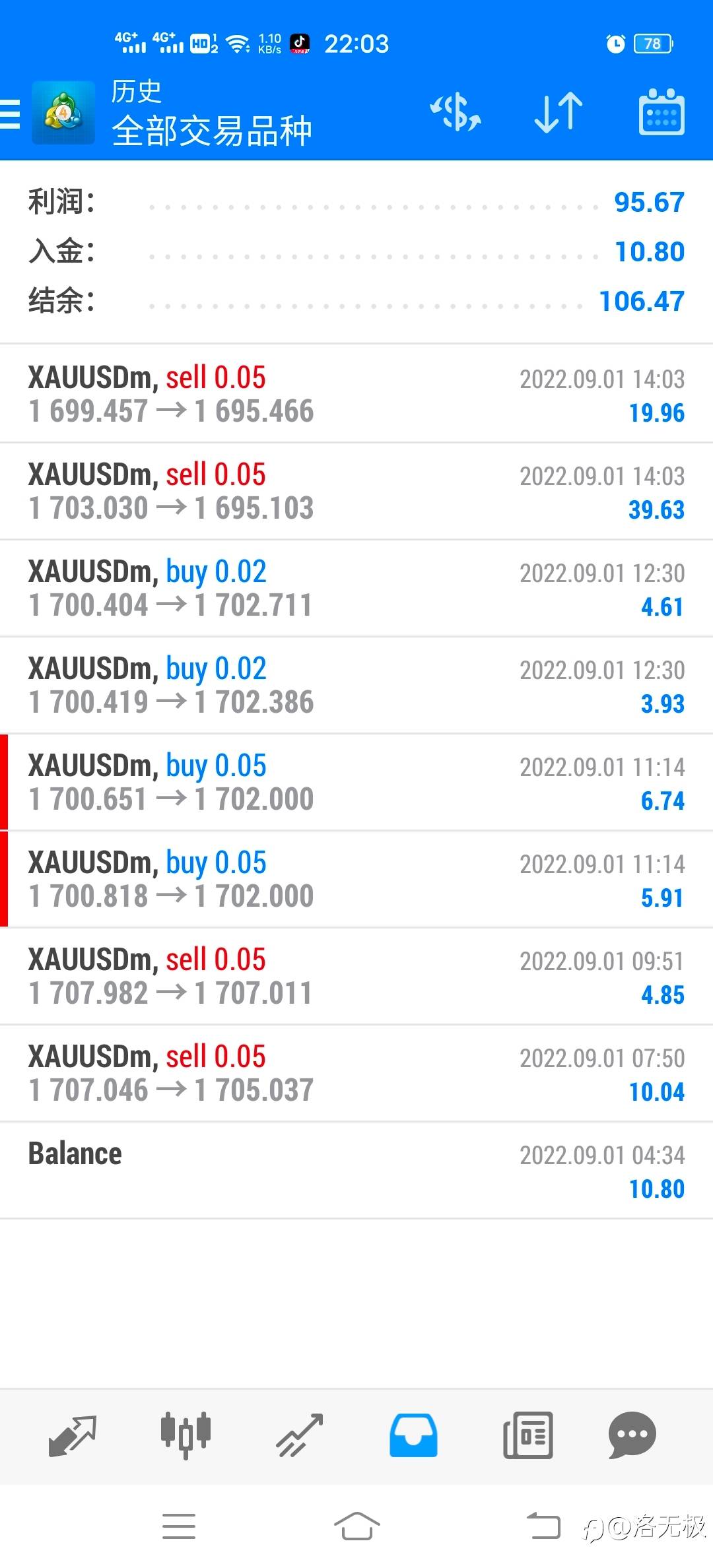Image resolution: width=713 pixels, height=1568 pixels.
Task: Open the sell 0.05 trade with profit 4.85
Action: pos(356,976)
